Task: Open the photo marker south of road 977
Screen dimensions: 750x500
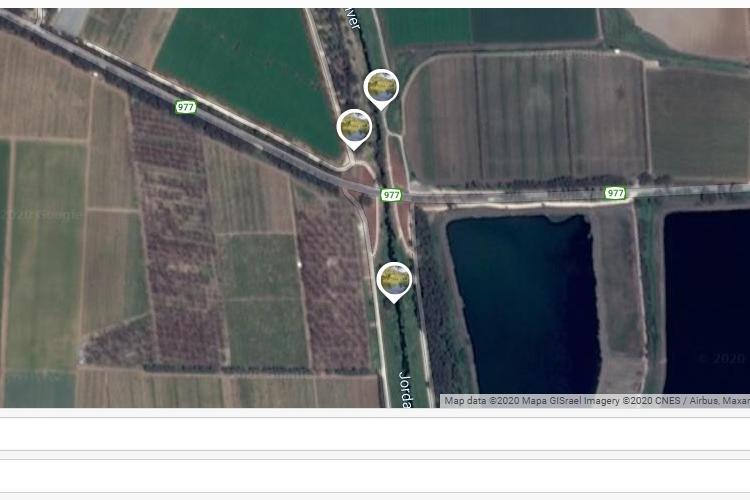Action: tap(394, 280)
